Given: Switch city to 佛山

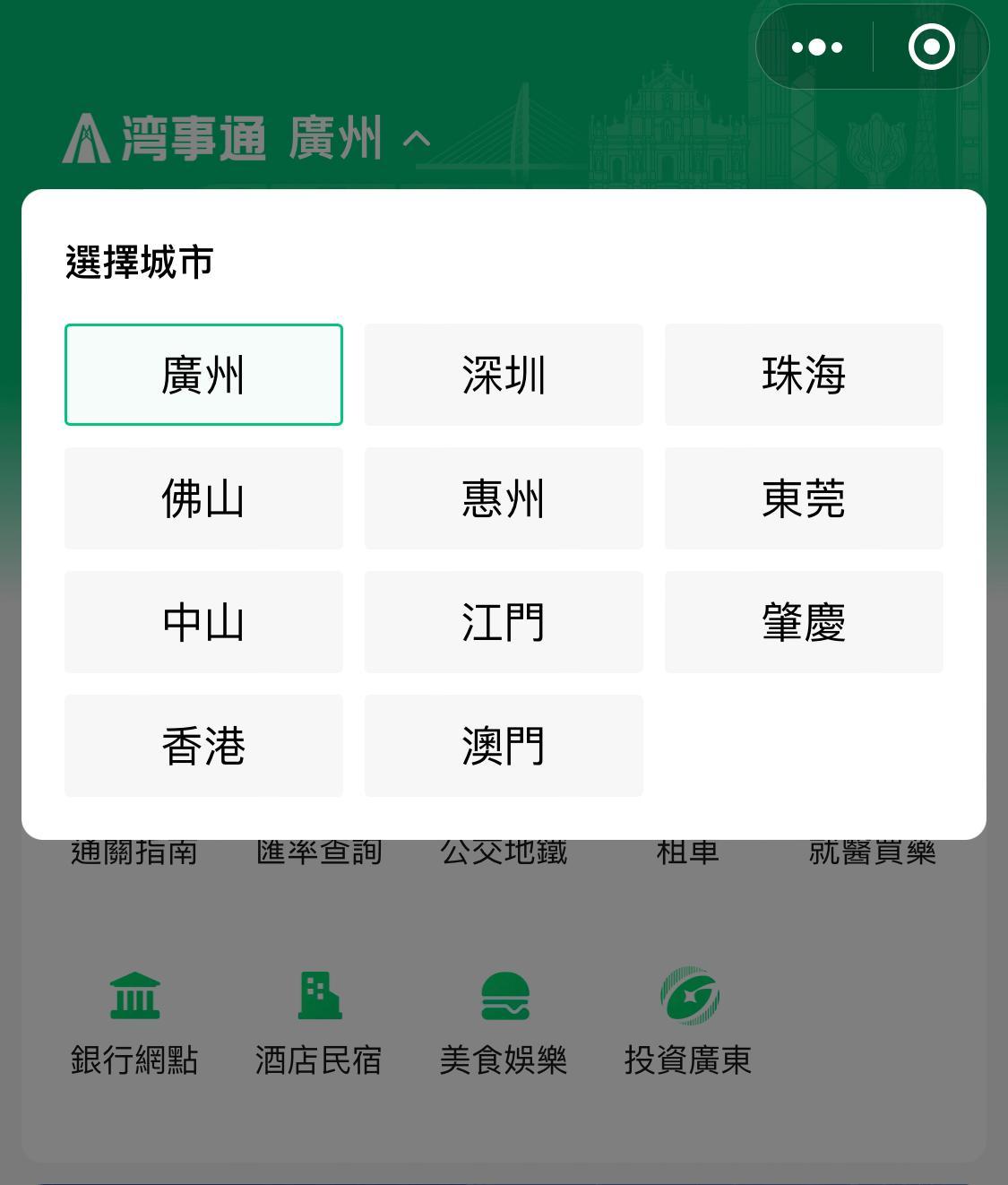Looking at the screenshot, I should coord(203,498).
